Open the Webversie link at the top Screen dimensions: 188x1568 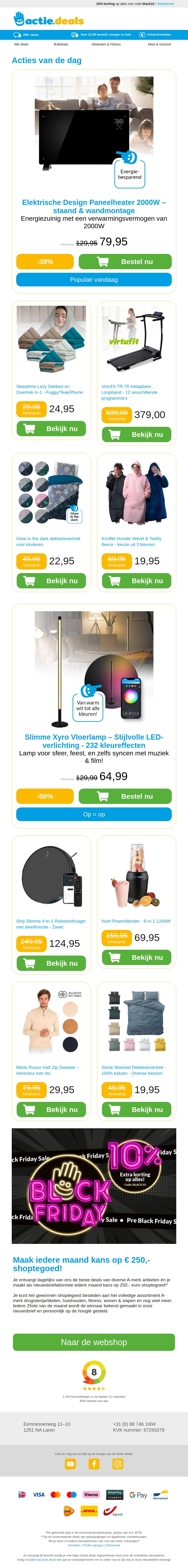(x=166, y=4)
